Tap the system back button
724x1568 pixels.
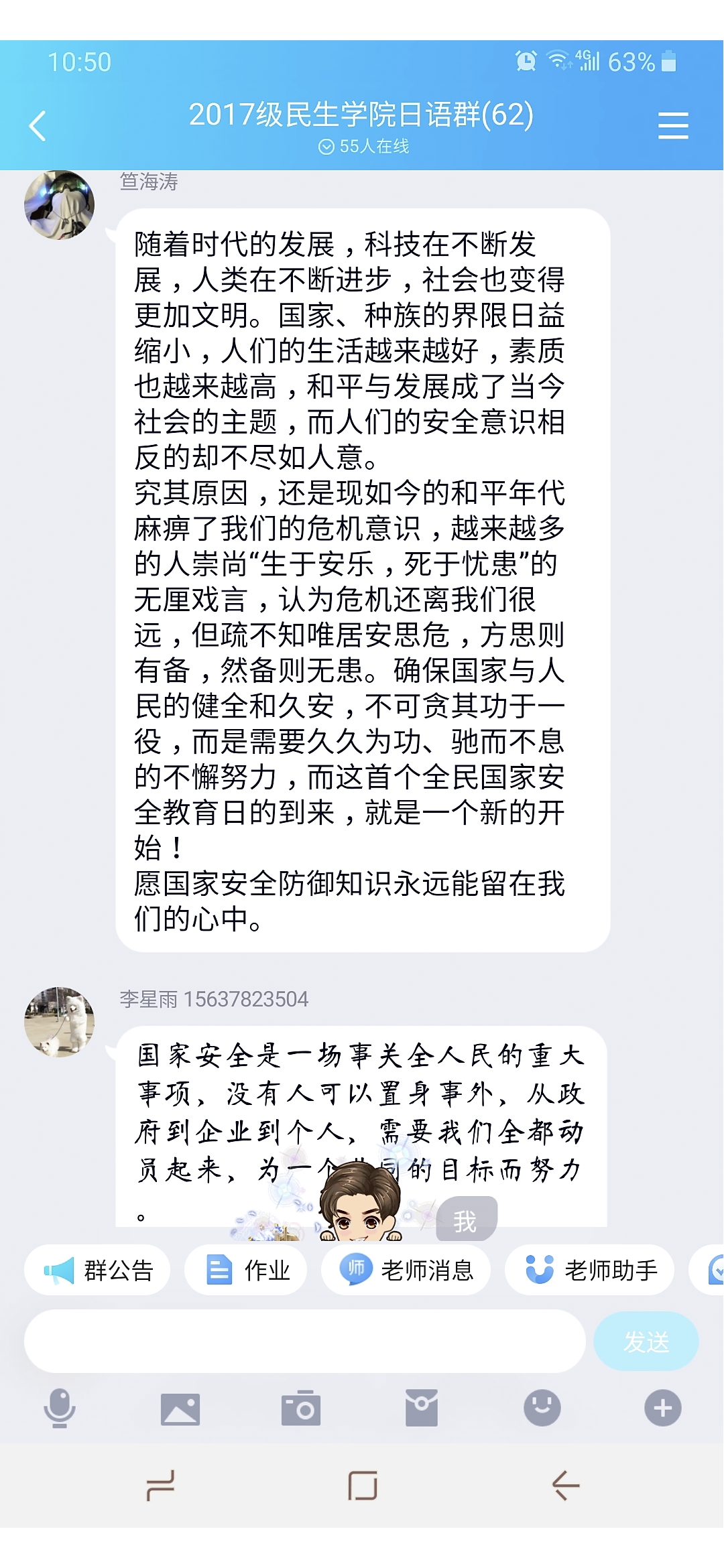pyautogui.click(x=565, y=1486)
